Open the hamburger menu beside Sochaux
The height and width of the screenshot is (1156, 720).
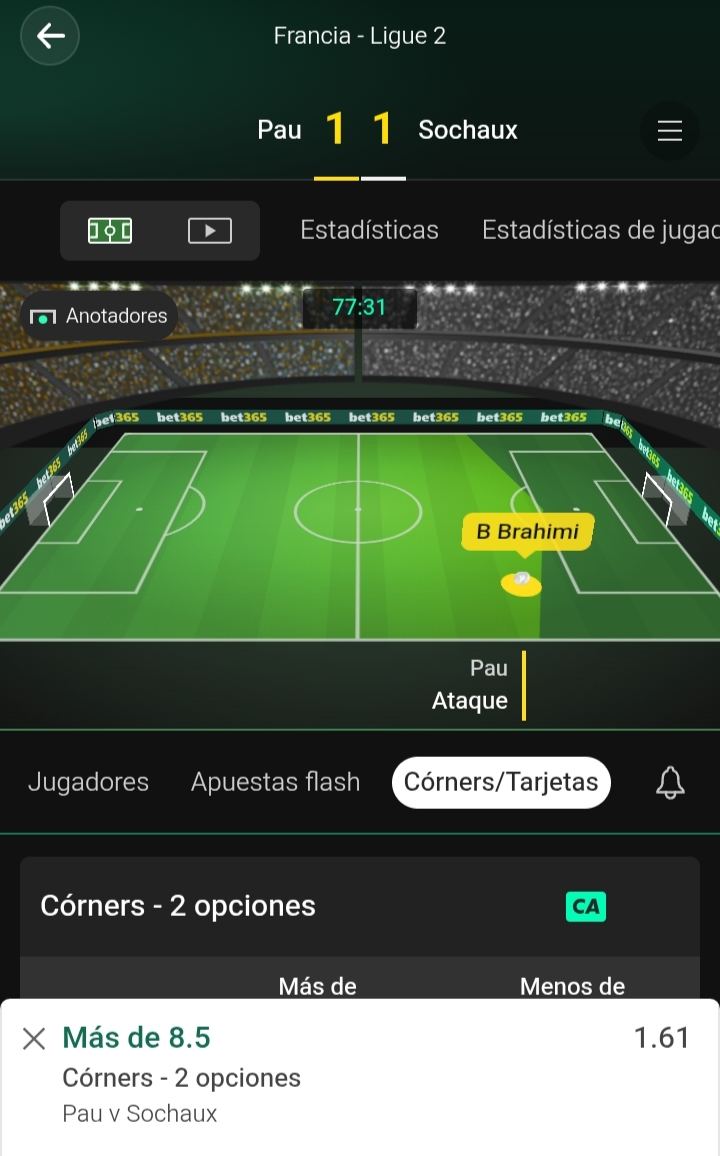669,131
